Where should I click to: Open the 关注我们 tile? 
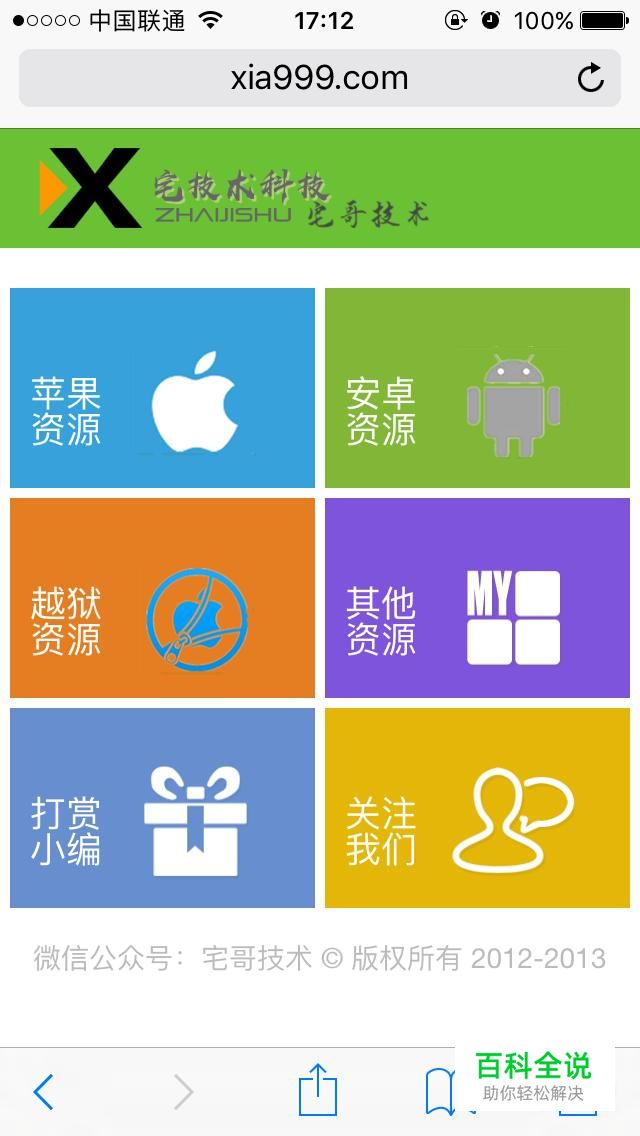pyautogui.click(x=477, y=808)
